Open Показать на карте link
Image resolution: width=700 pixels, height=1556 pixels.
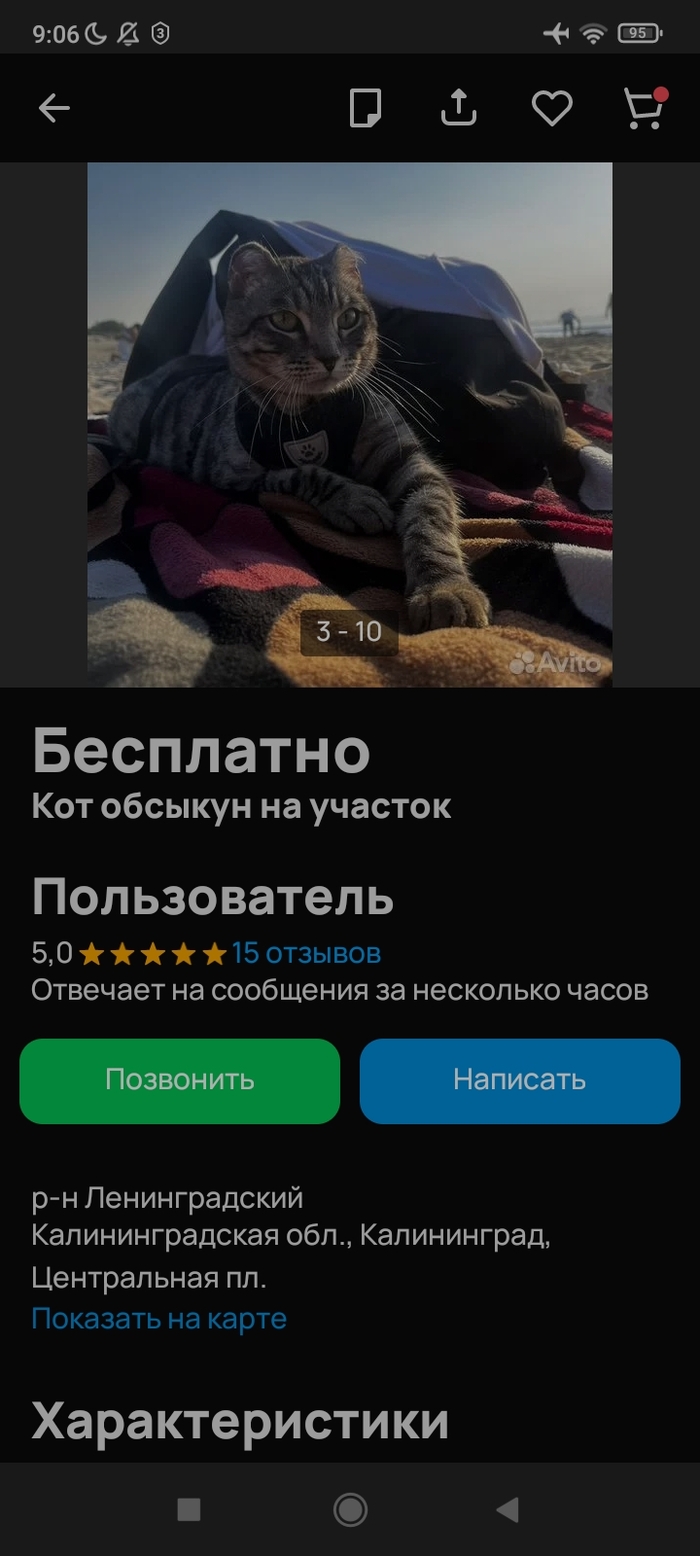click(159, 1318)
